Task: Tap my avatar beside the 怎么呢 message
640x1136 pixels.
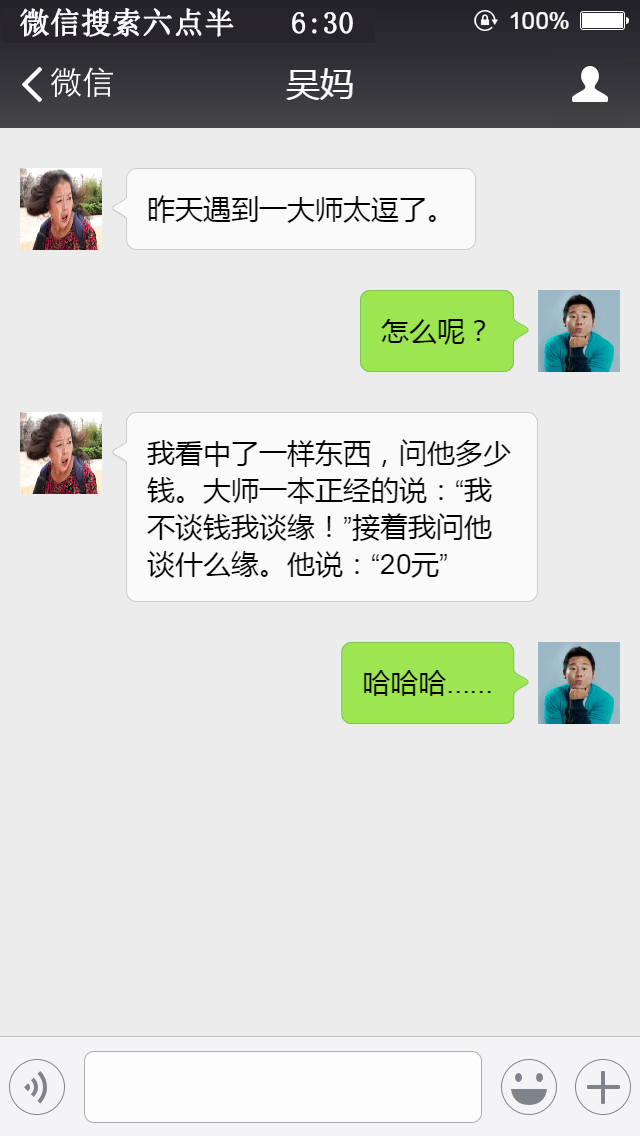Action: [x=578, y=331]
